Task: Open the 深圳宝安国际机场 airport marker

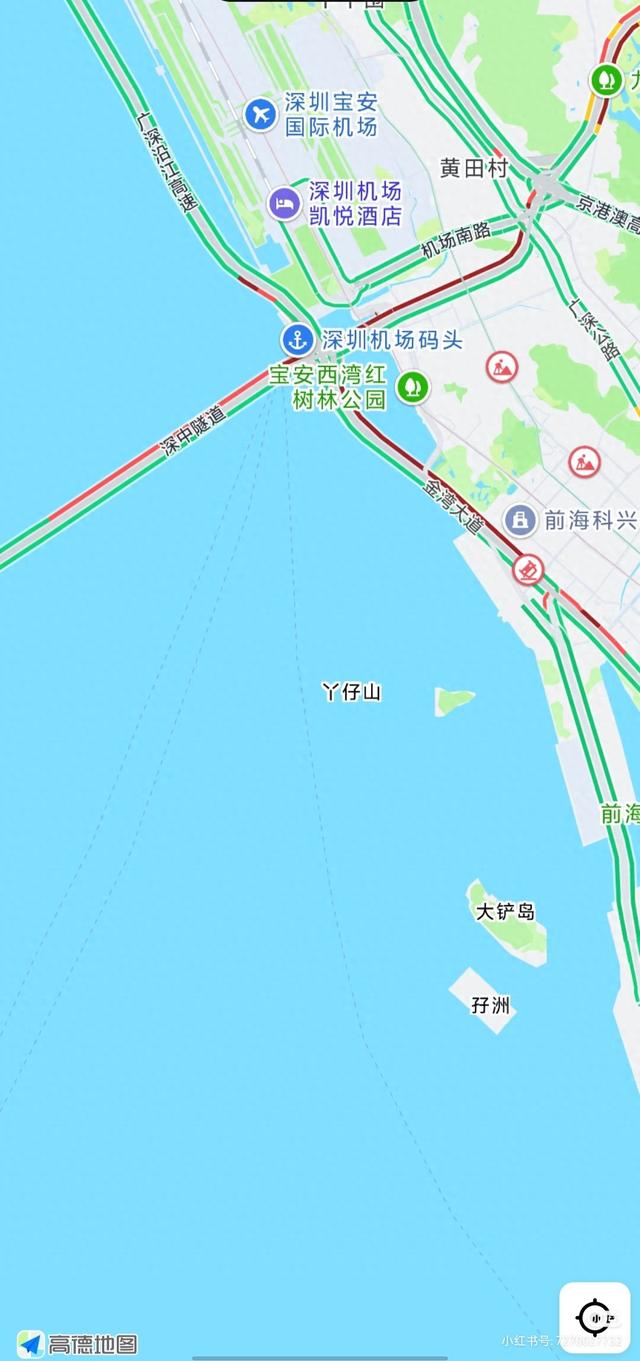Action: [x=261, y=114]
